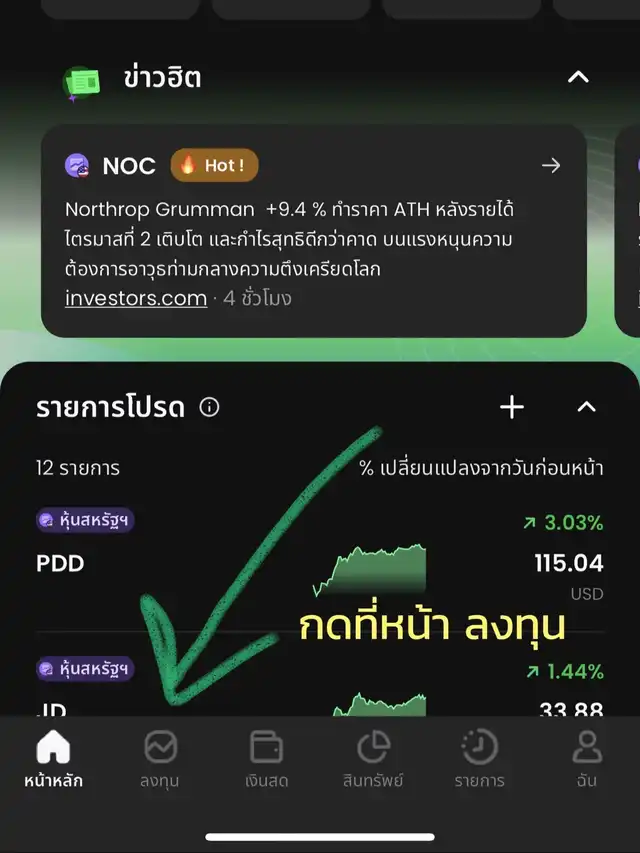Collapse the รายการโปรด watchlist
640x853 pixels.
(x=587, y=407)
